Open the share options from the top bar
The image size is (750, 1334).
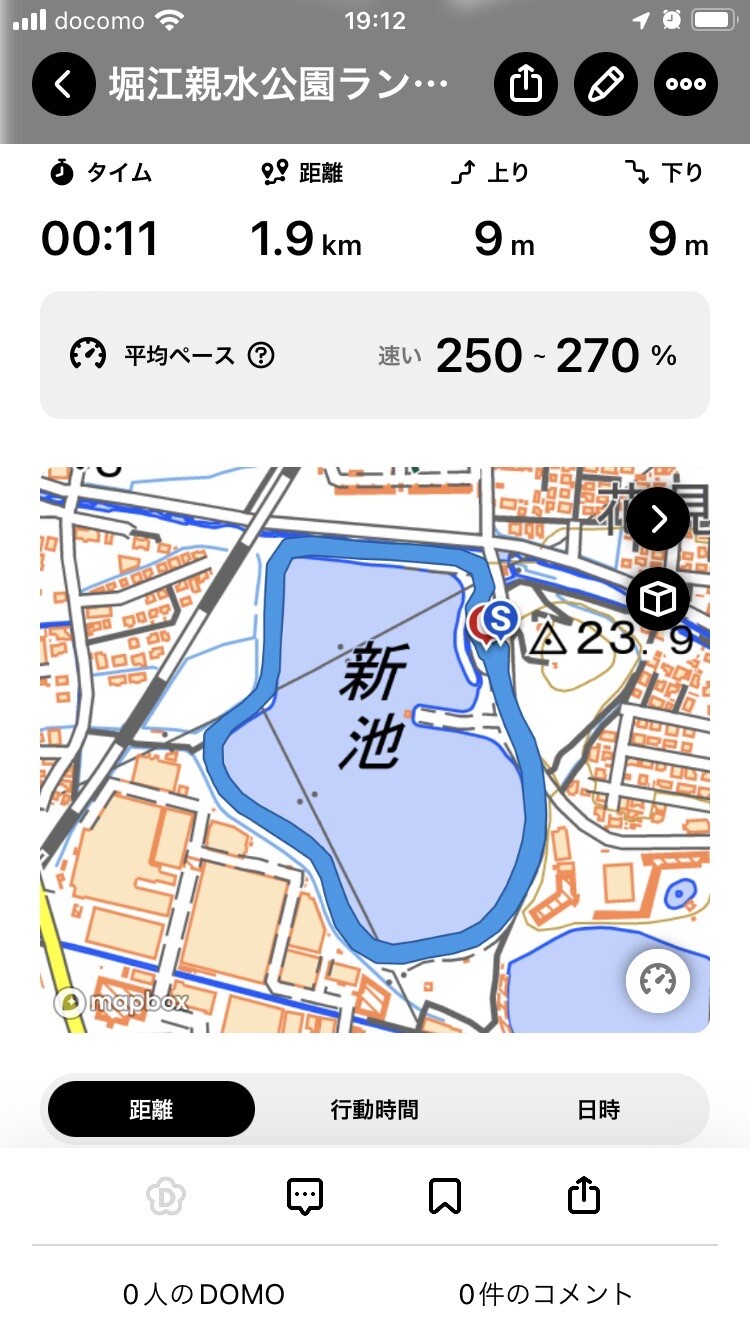point(525,84)
